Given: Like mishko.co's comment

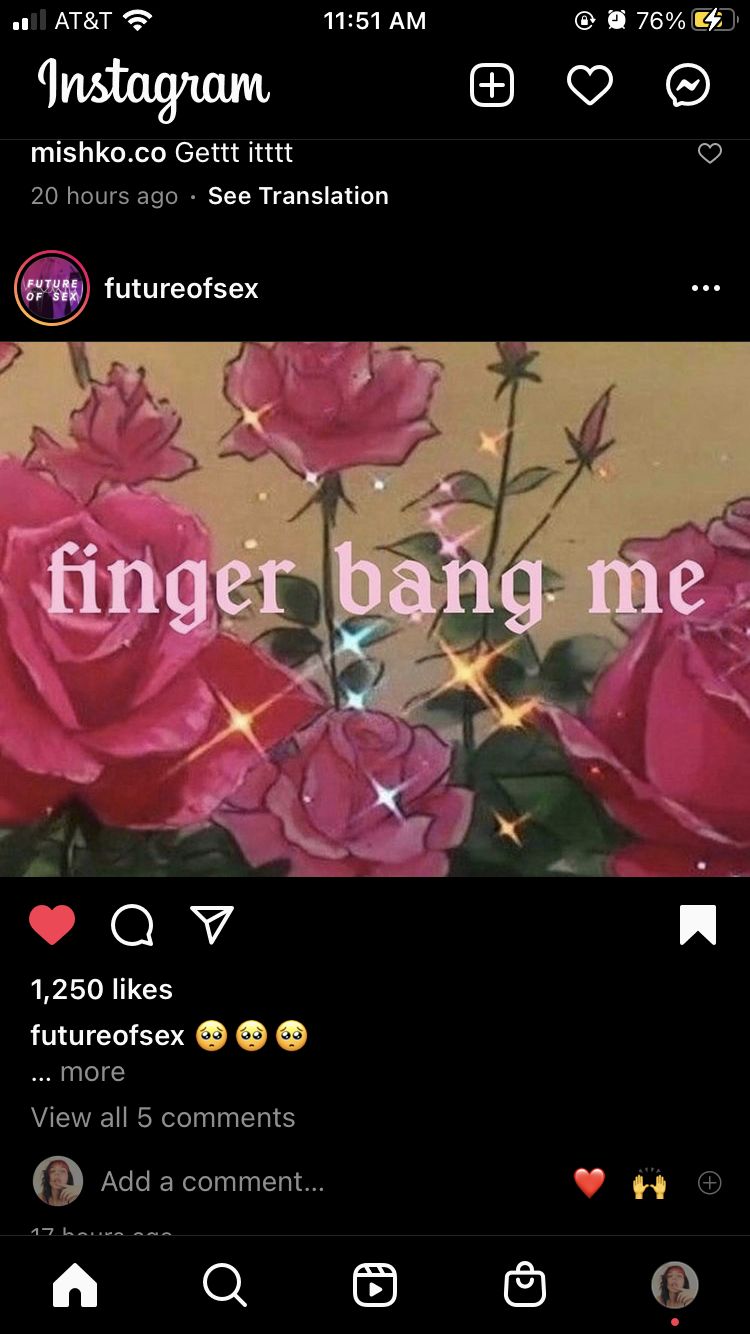Looking at the screenshot, I should tap(709, 153).
